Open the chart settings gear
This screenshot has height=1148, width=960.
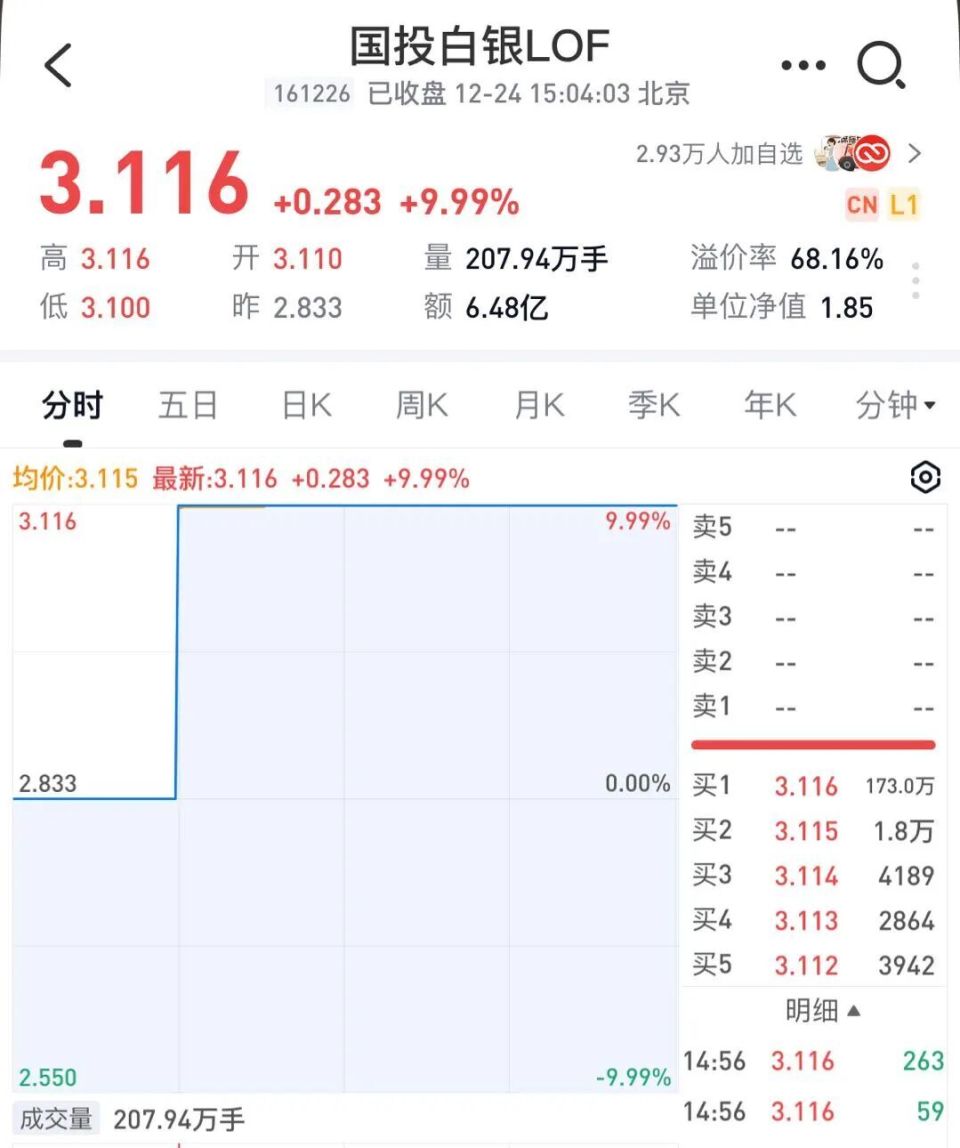point(925,478)
